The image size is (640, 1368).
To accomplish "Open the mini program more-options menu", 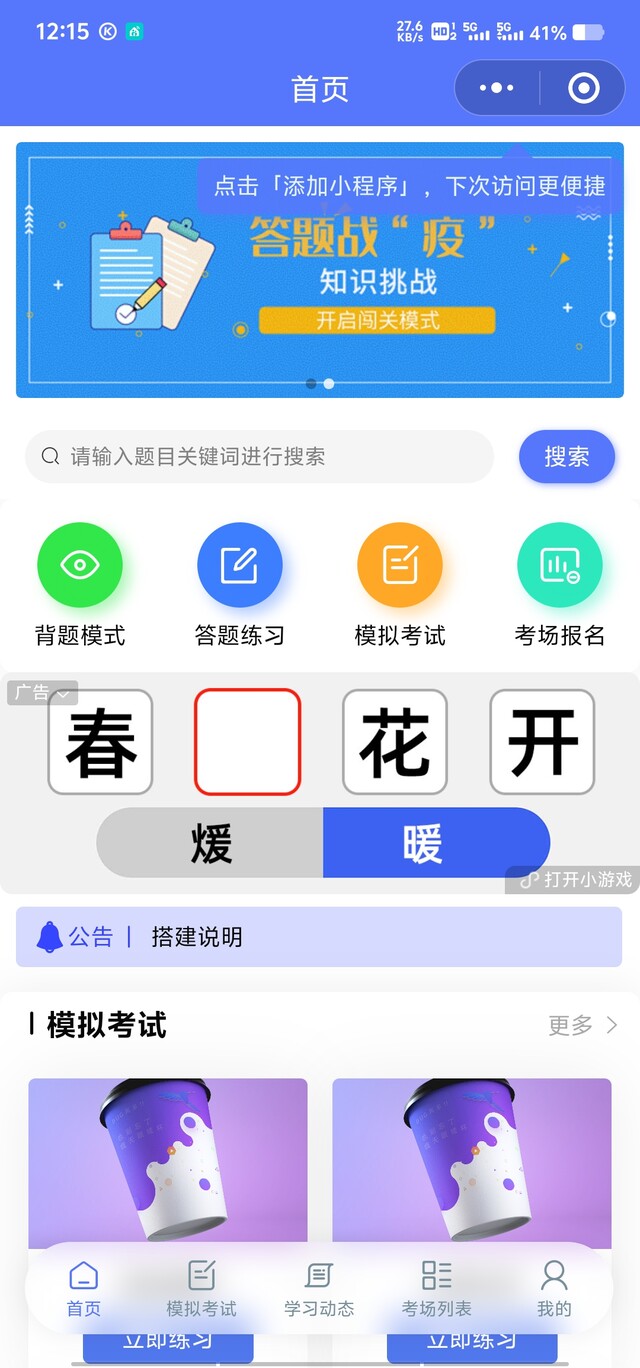I will click(497, 88).
